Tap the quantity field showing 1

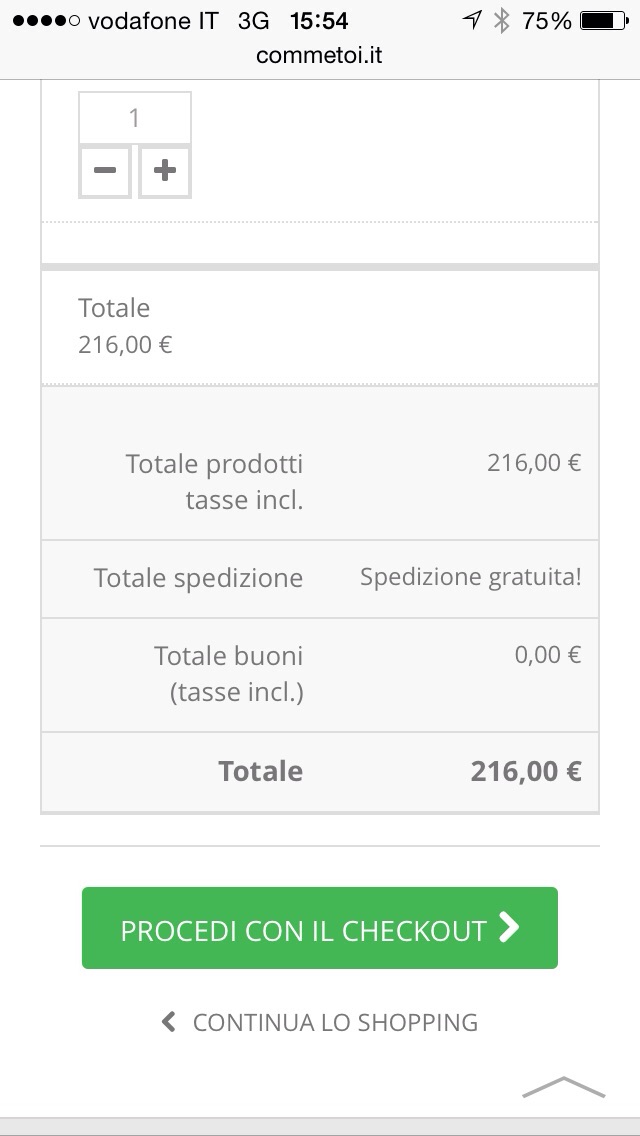coord(135,118)
